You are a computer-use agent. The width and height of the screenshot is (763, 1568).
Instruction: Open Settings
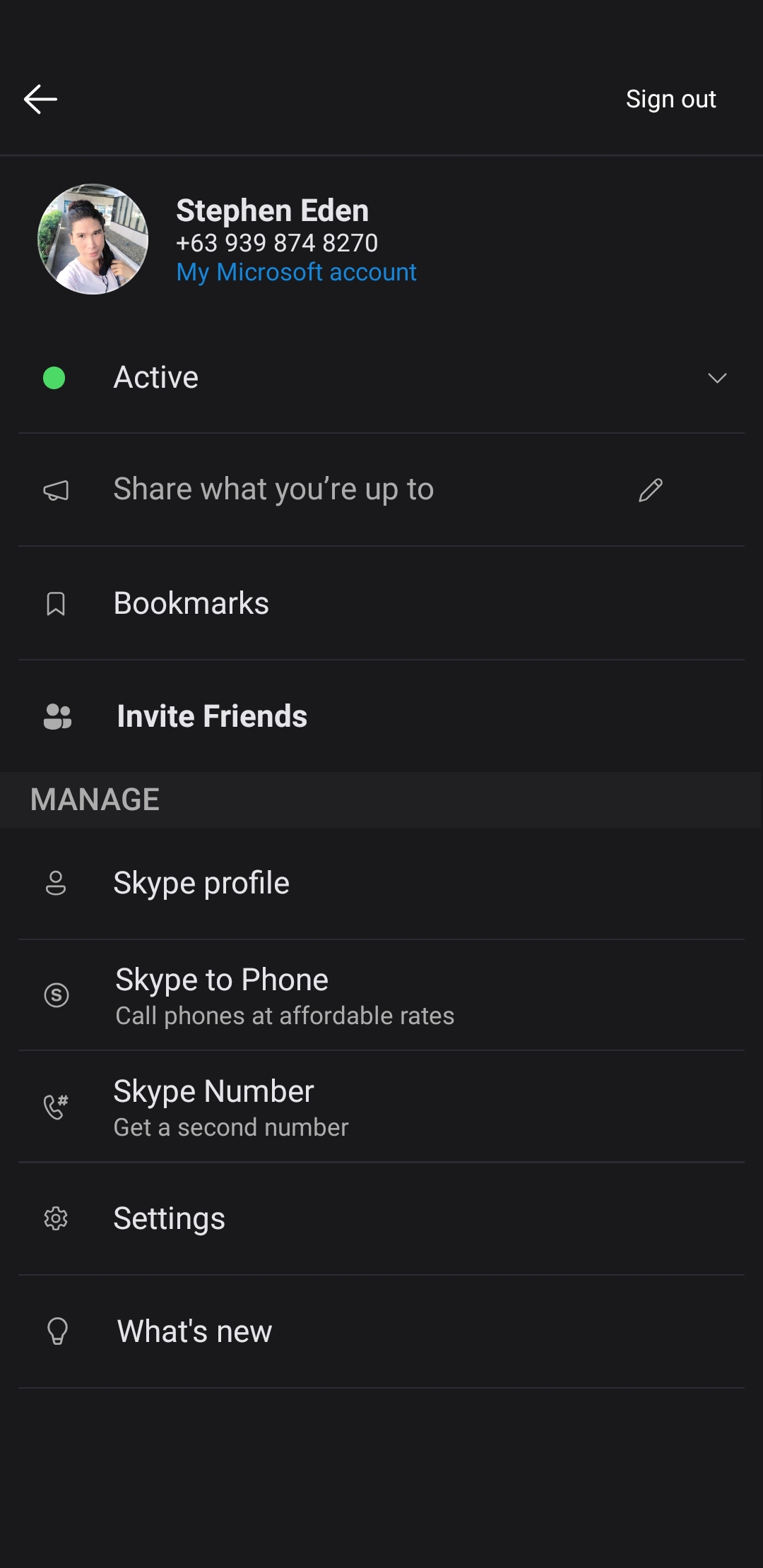(x=381, y=1218)
